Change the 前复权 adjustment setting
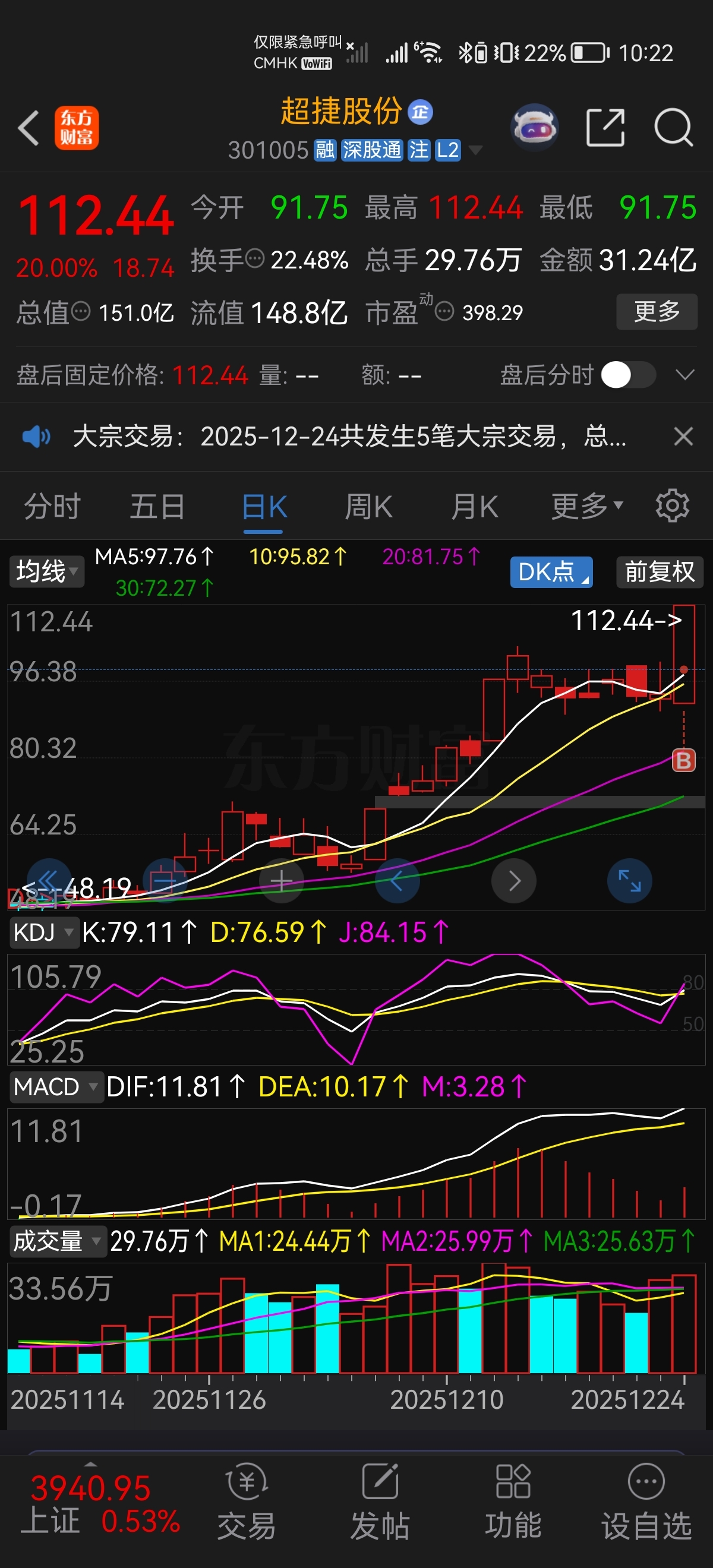Screen dimensions: 713x1568 [660, 572]
